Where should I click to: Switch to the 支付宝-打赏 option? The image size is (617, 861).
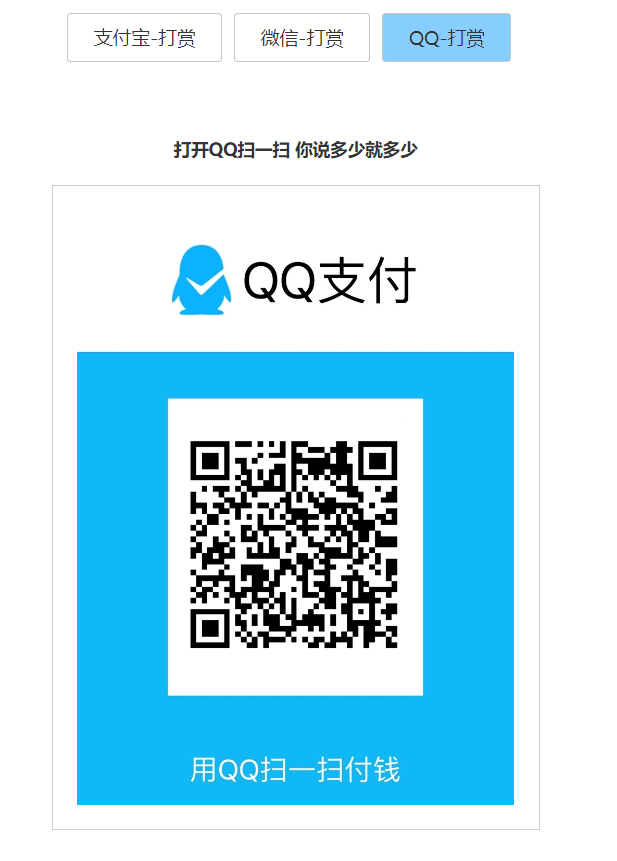click(144, 38)
